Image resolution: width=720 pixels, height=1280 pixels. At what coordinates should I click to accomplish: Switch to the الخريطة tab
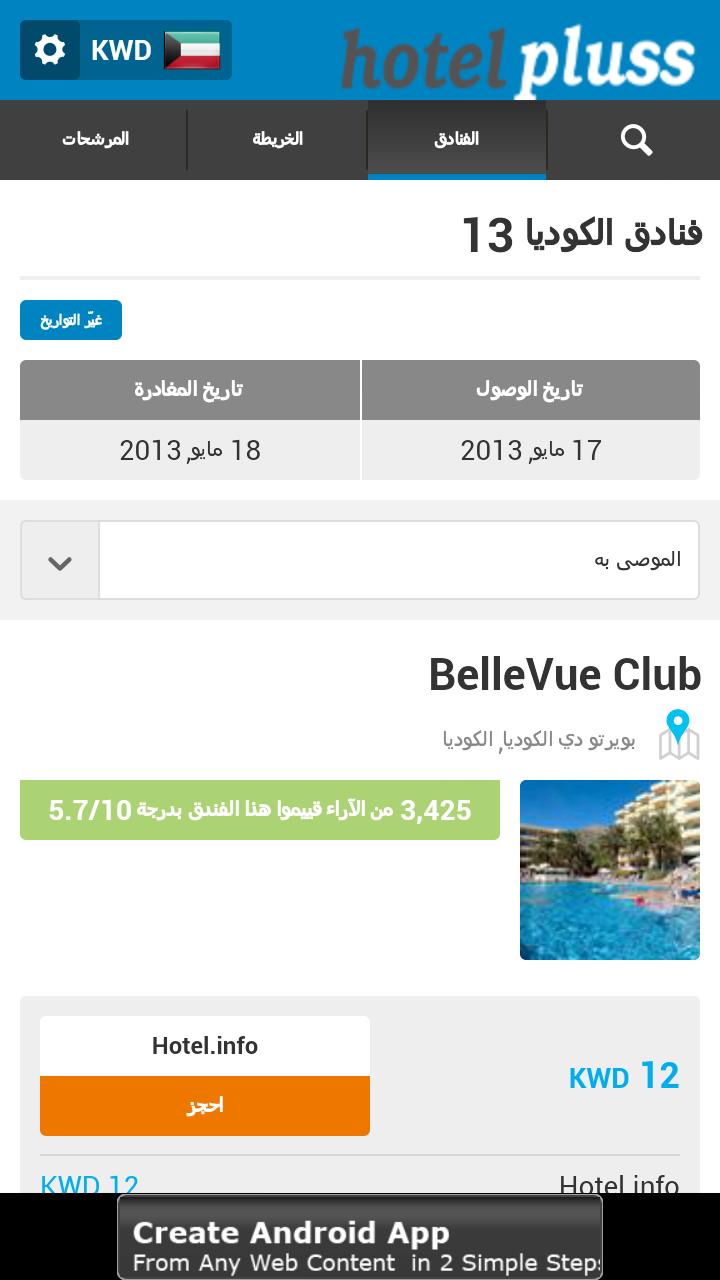pyautogui.click(x=276, y=140)
